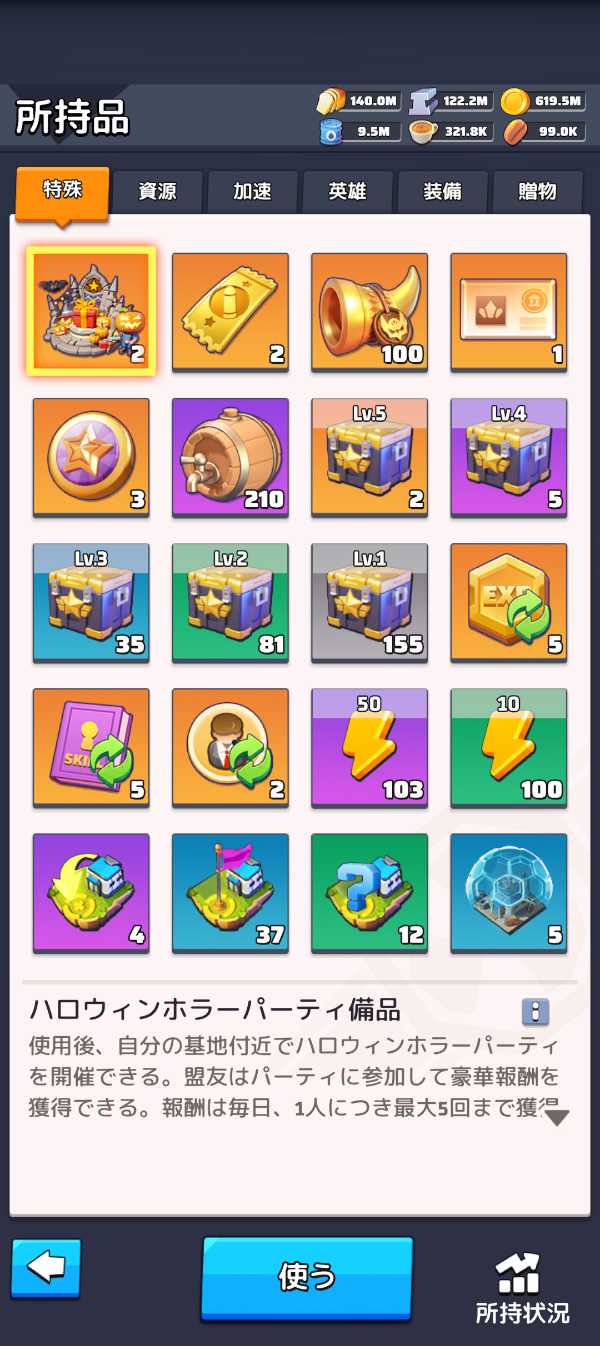The image size is (600, 1346).
Task: Switch to the 加速 tab
Action: click(252, 192)
